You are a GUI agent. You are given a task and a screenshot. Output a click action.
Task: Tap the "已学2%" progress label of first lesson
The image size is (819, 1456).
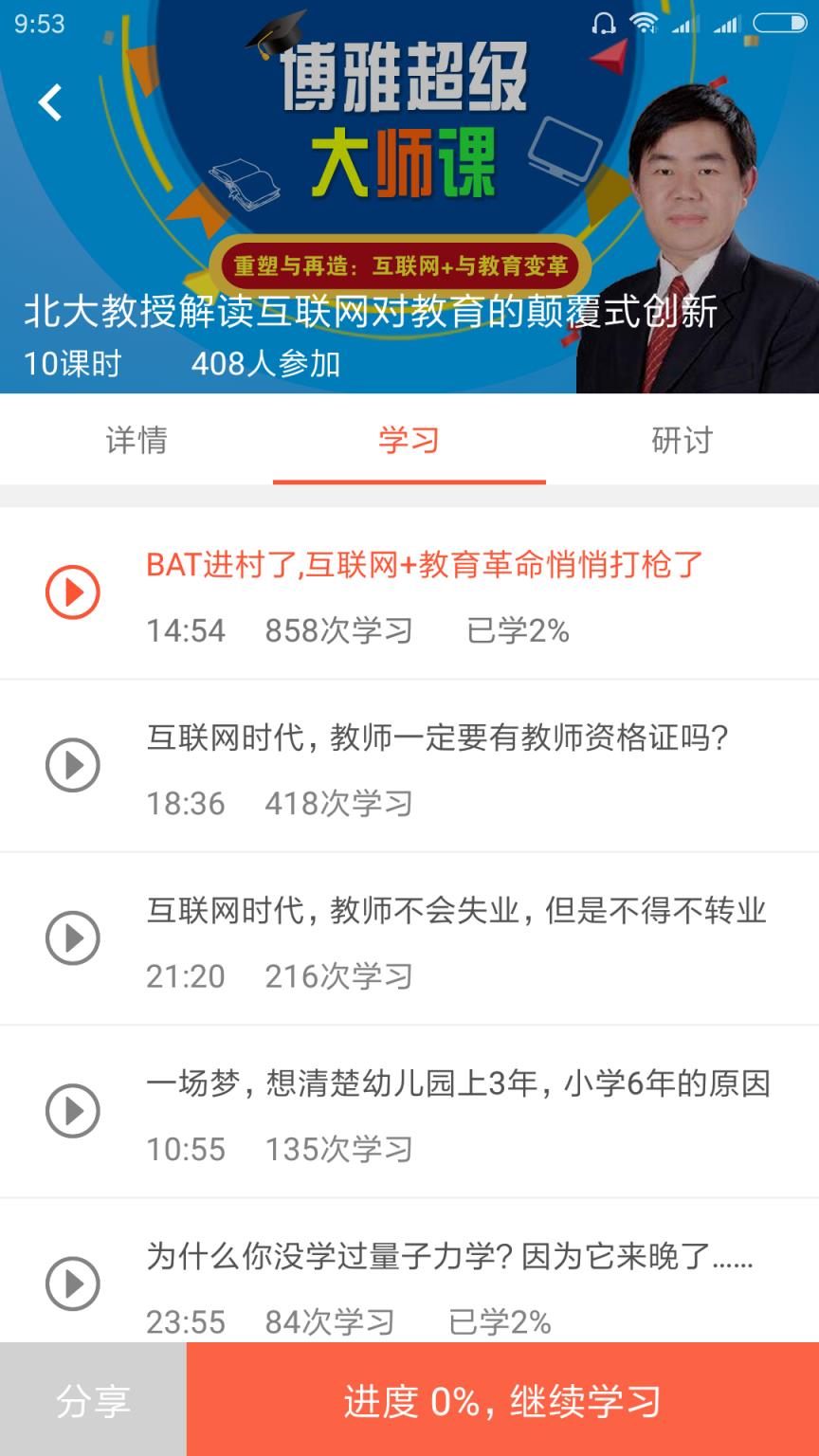click(x=518, y=630)
